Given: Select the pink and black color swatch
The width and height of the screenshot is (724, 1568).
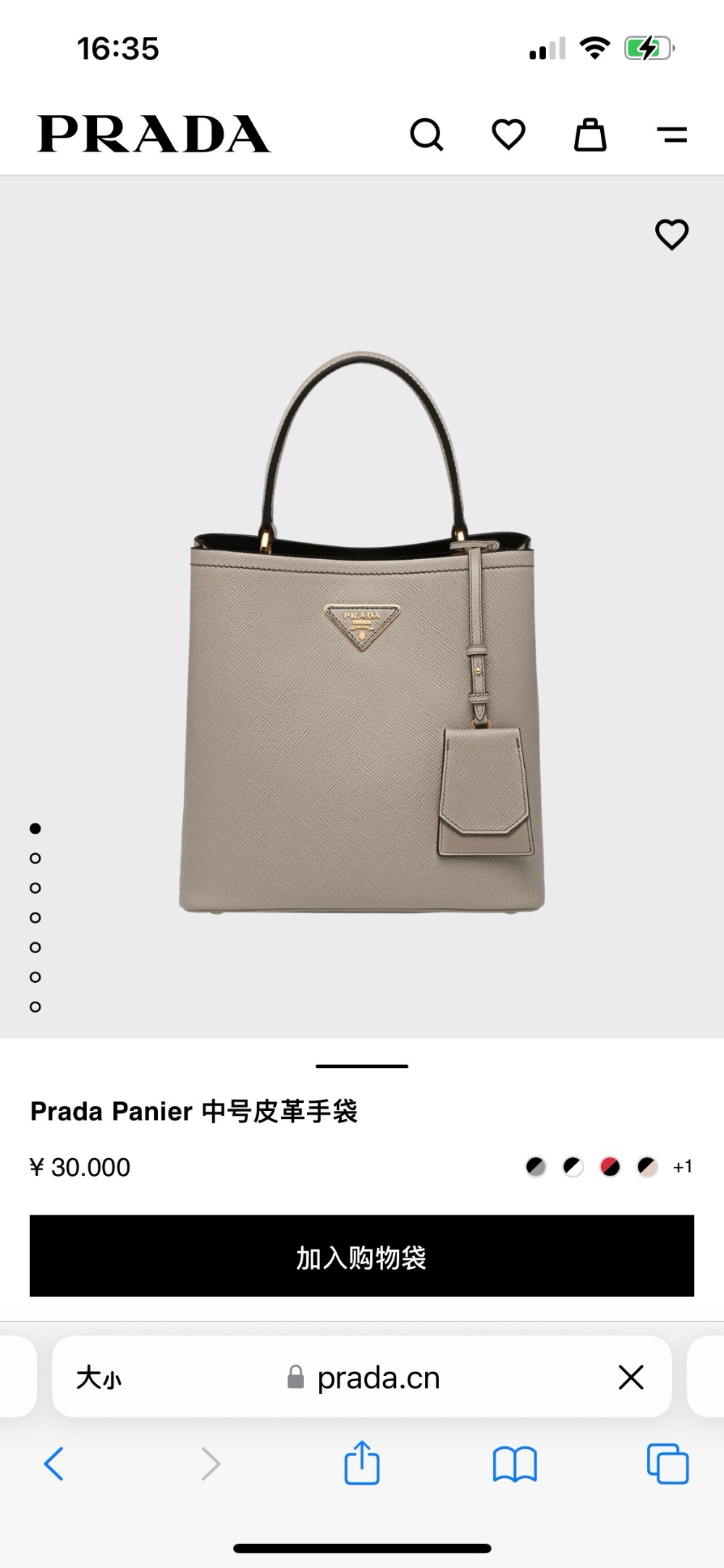Looking at the screenshot, I should point(647,1167).
